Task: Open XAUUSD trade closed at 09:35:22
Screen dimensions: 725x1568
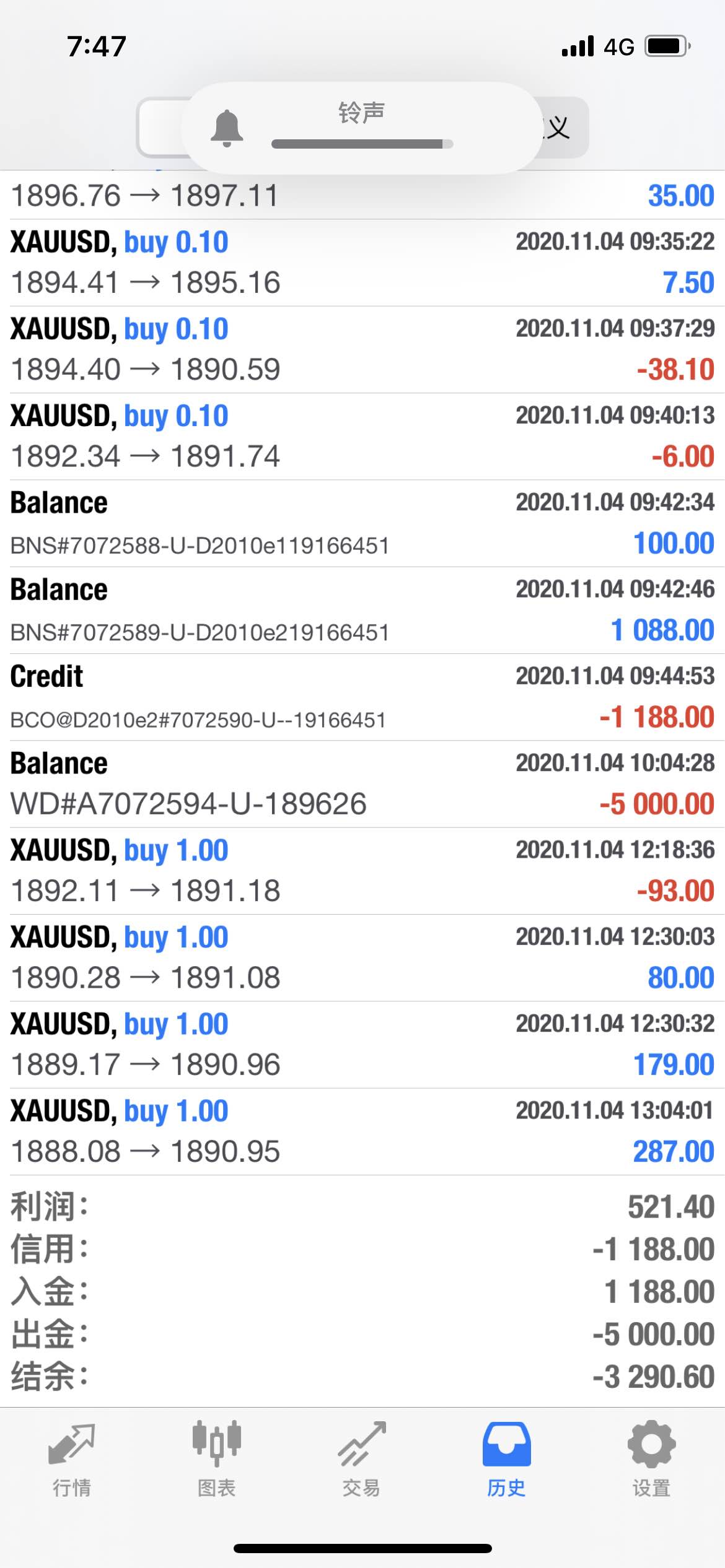Action: (x=362, y=263)
